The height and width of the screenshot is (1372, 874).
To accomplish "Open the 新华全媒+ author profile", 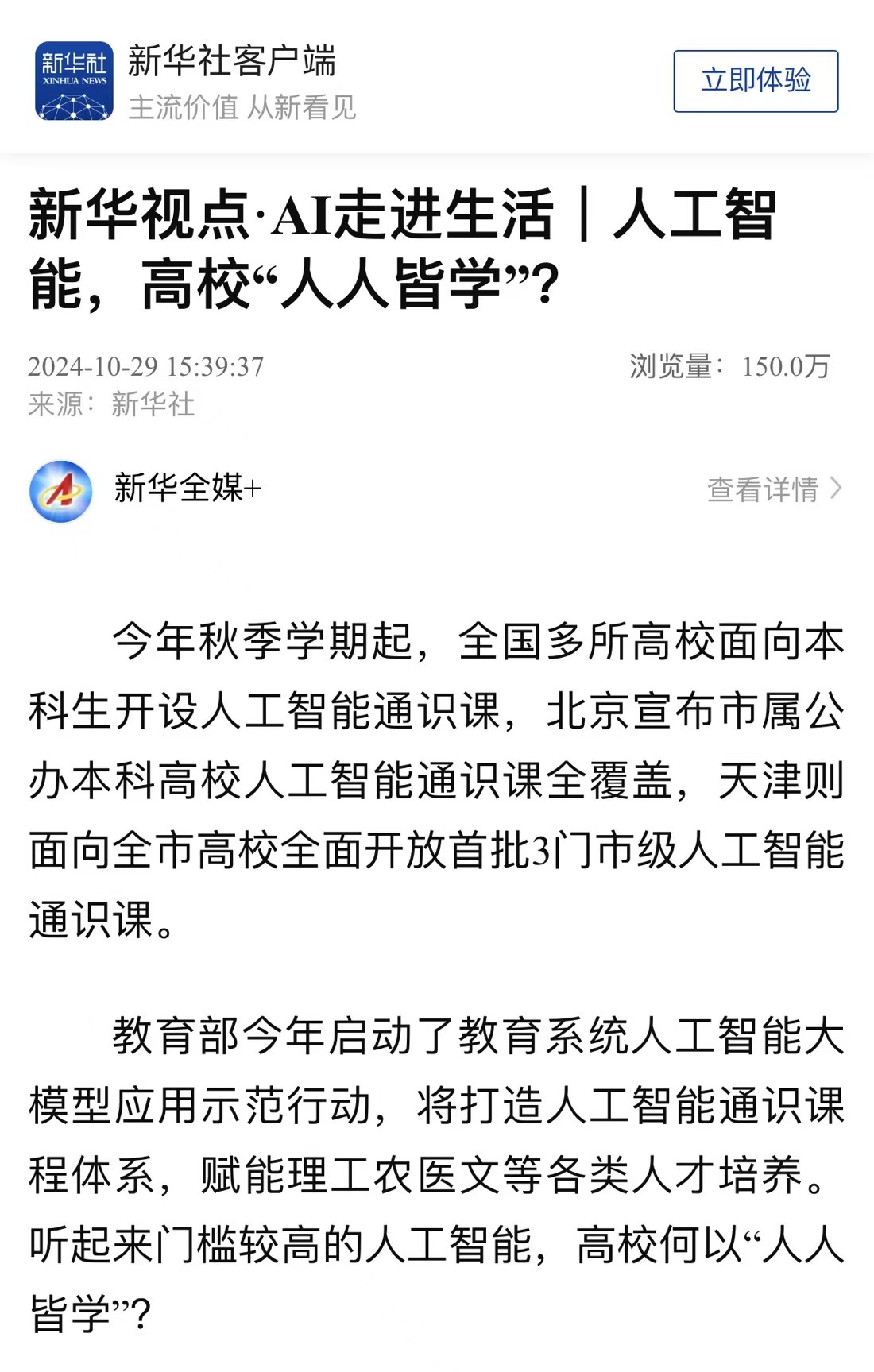I will (187, 489).
